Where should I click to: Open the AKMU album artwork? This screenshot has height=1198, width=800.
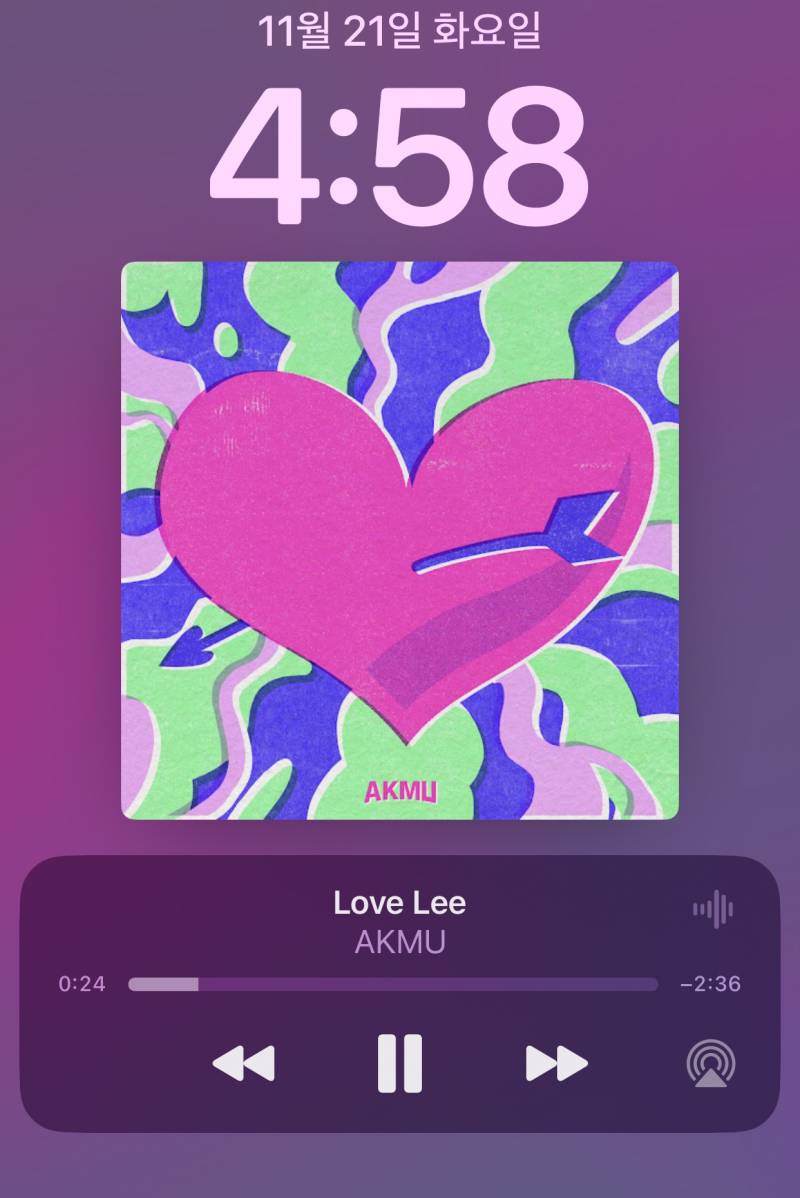pos(400,541)
